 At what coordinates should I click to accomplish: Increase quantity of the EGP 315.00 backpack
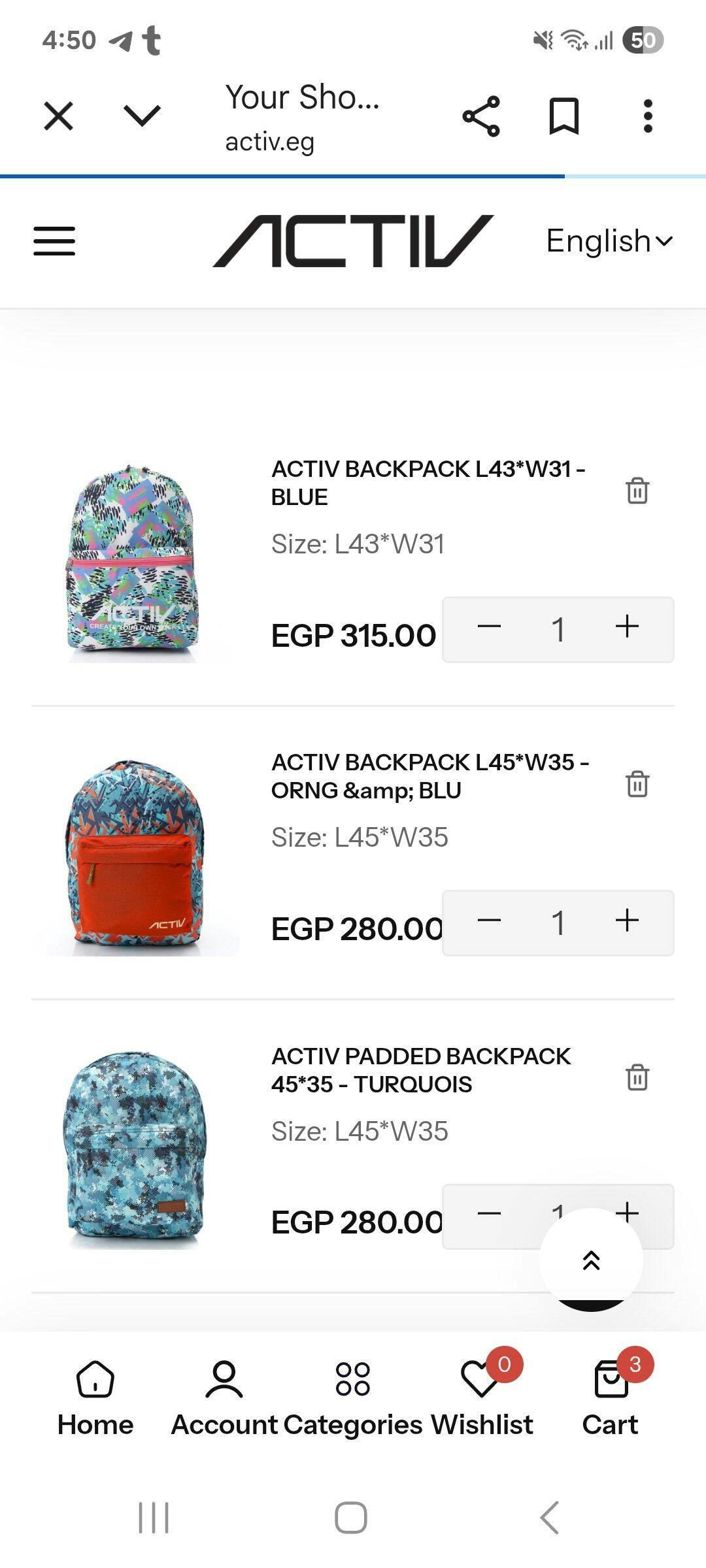(x=627, y=627)
